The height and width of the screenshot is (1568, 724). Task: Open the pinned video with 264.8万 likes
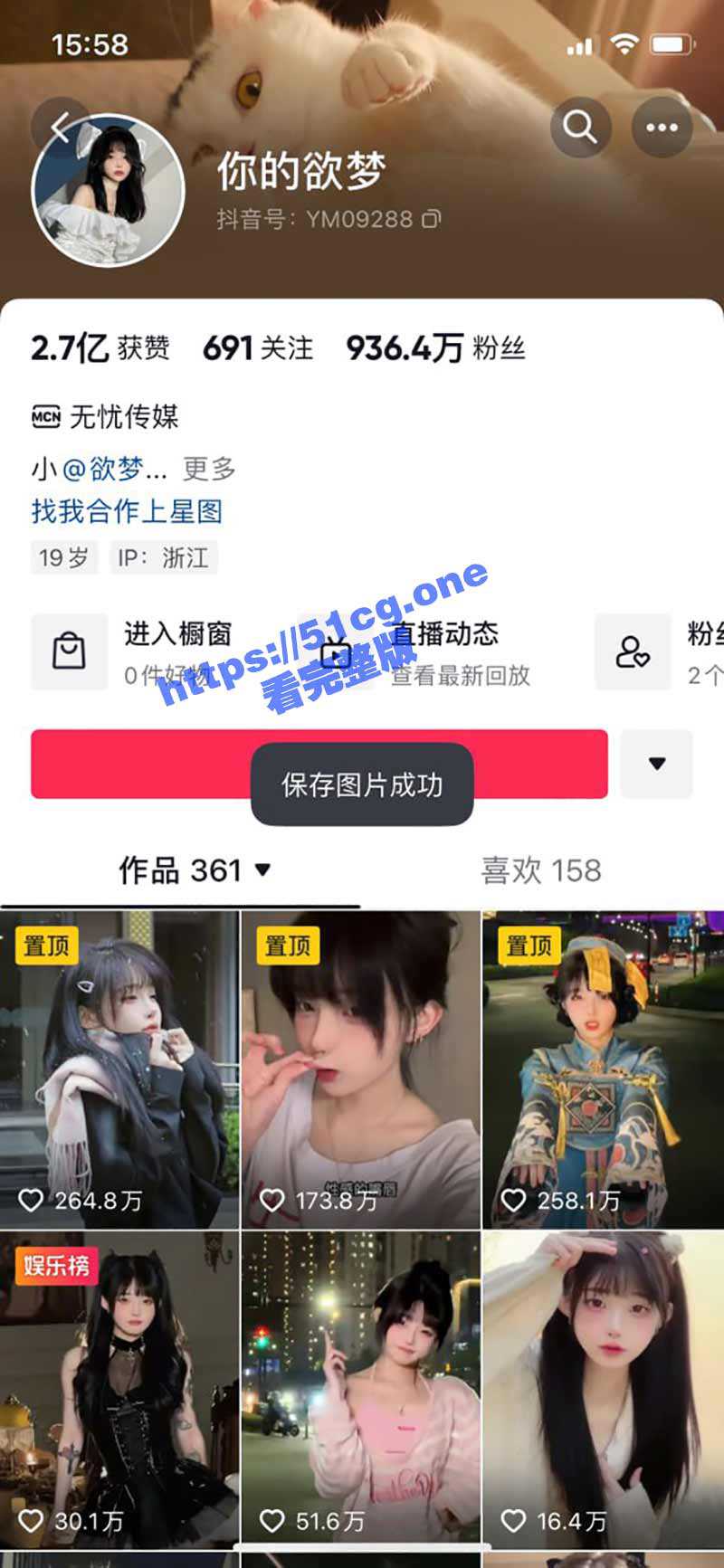click(x=119, y=1068)
